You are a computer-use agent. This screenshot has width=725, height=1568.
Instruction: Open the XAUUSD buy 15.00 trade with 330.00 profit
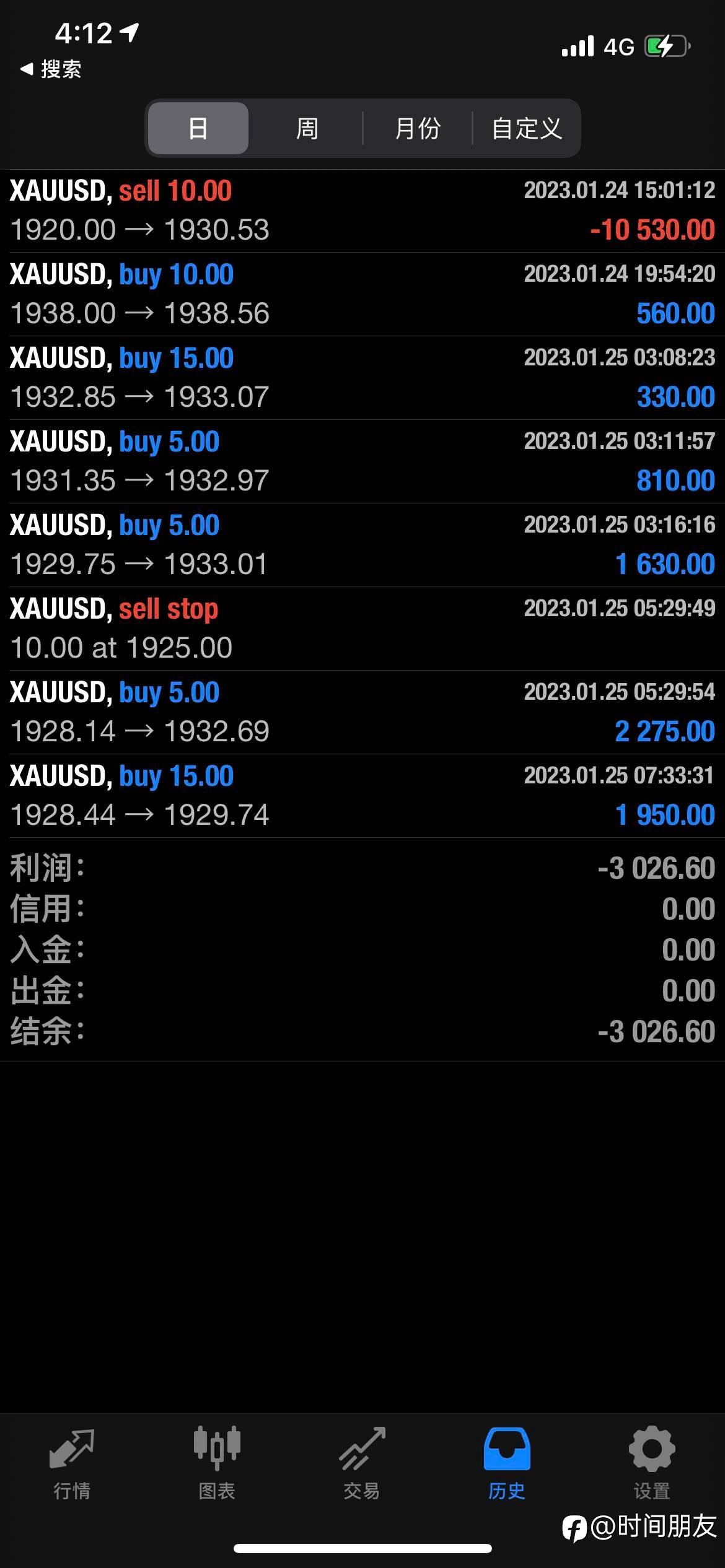[x=362, y=378]
